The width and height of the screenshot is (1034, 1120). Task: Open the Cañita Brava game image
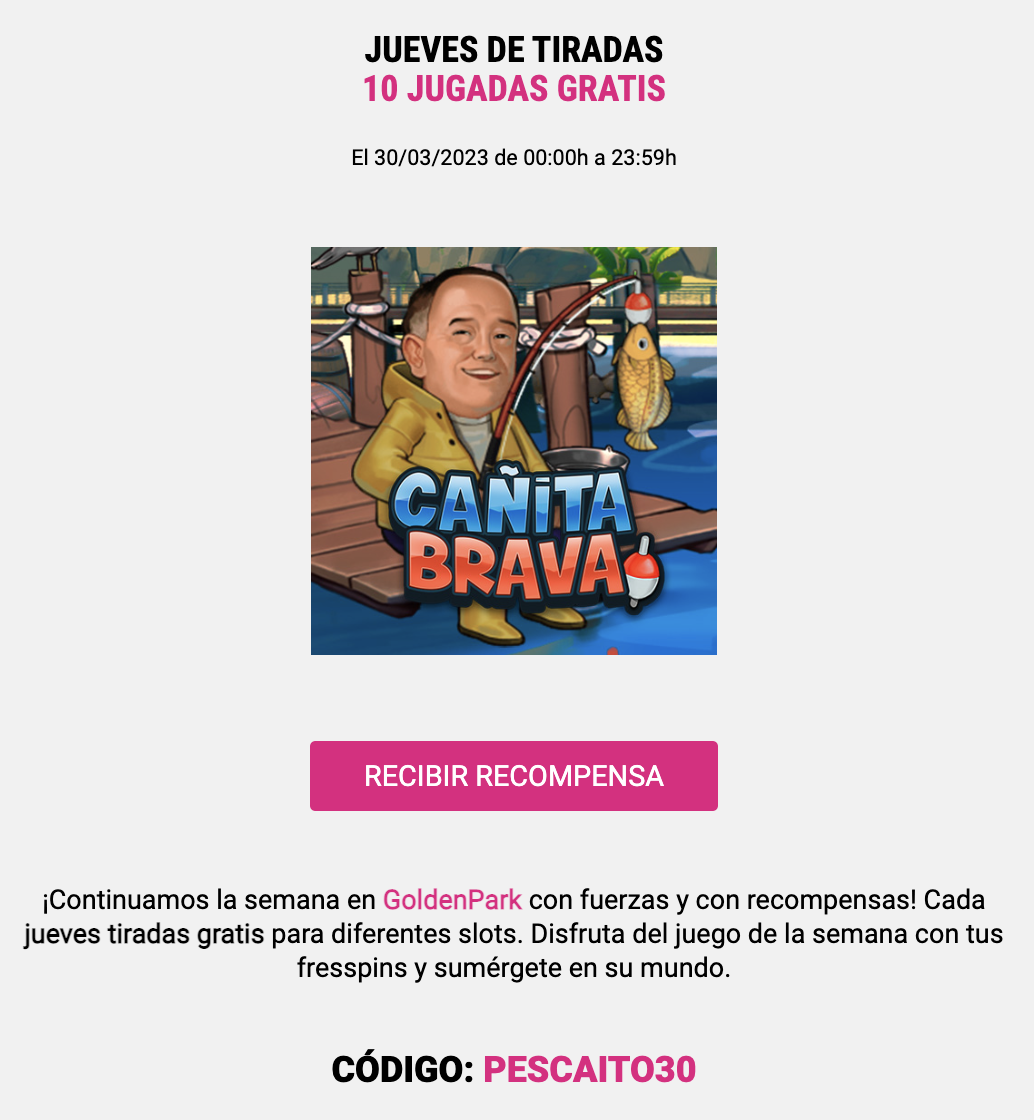click(x=513, y=451)
